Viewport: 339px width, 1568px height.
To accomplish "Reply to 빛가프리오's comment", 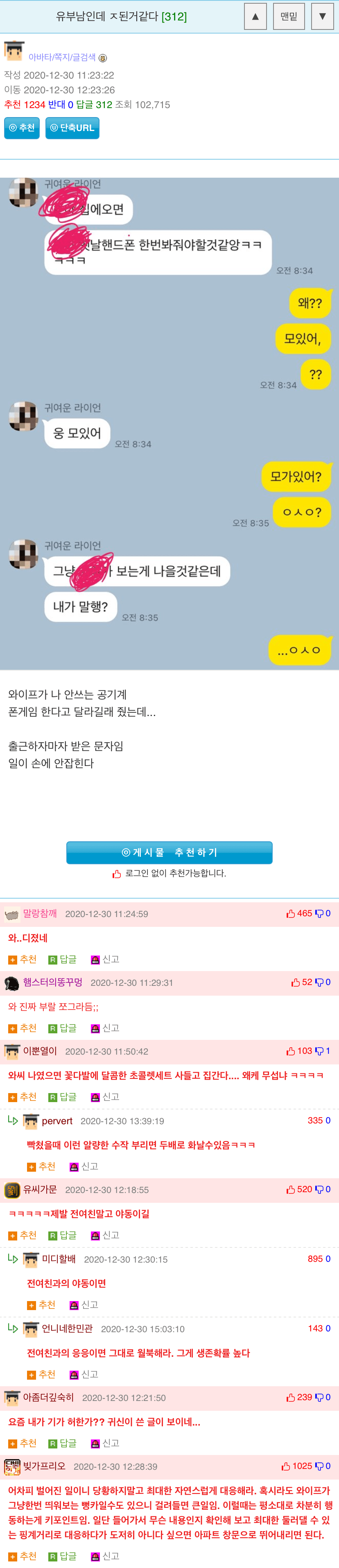I will point(63,1556).
